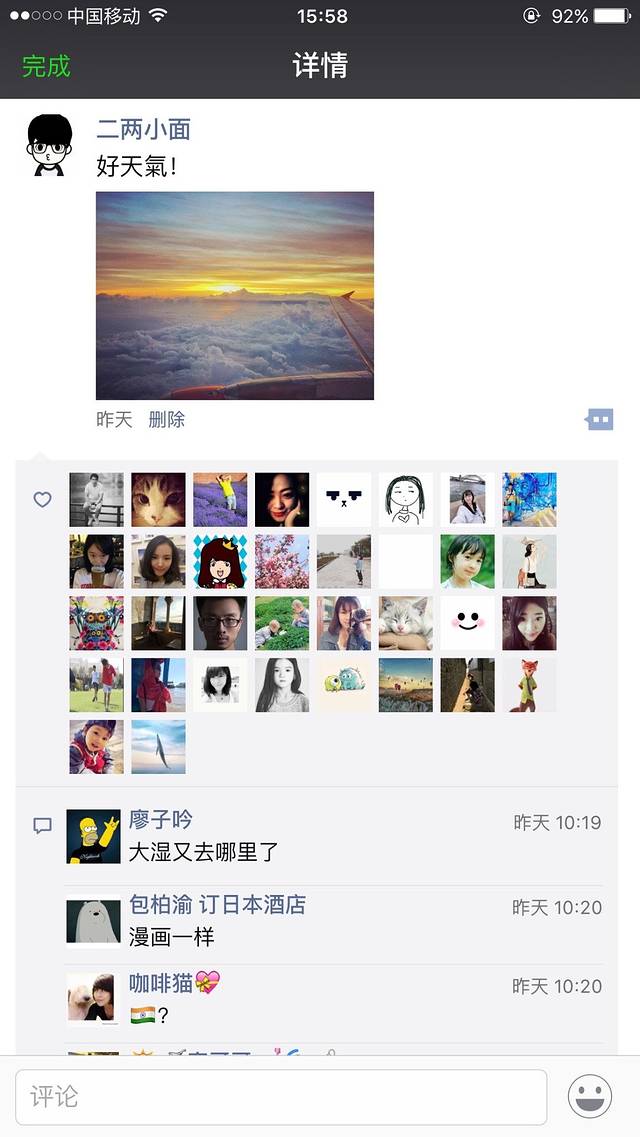
Task: Tap the 评论 comment input field
Action: pyautogui.click(x=281, y=1097)
